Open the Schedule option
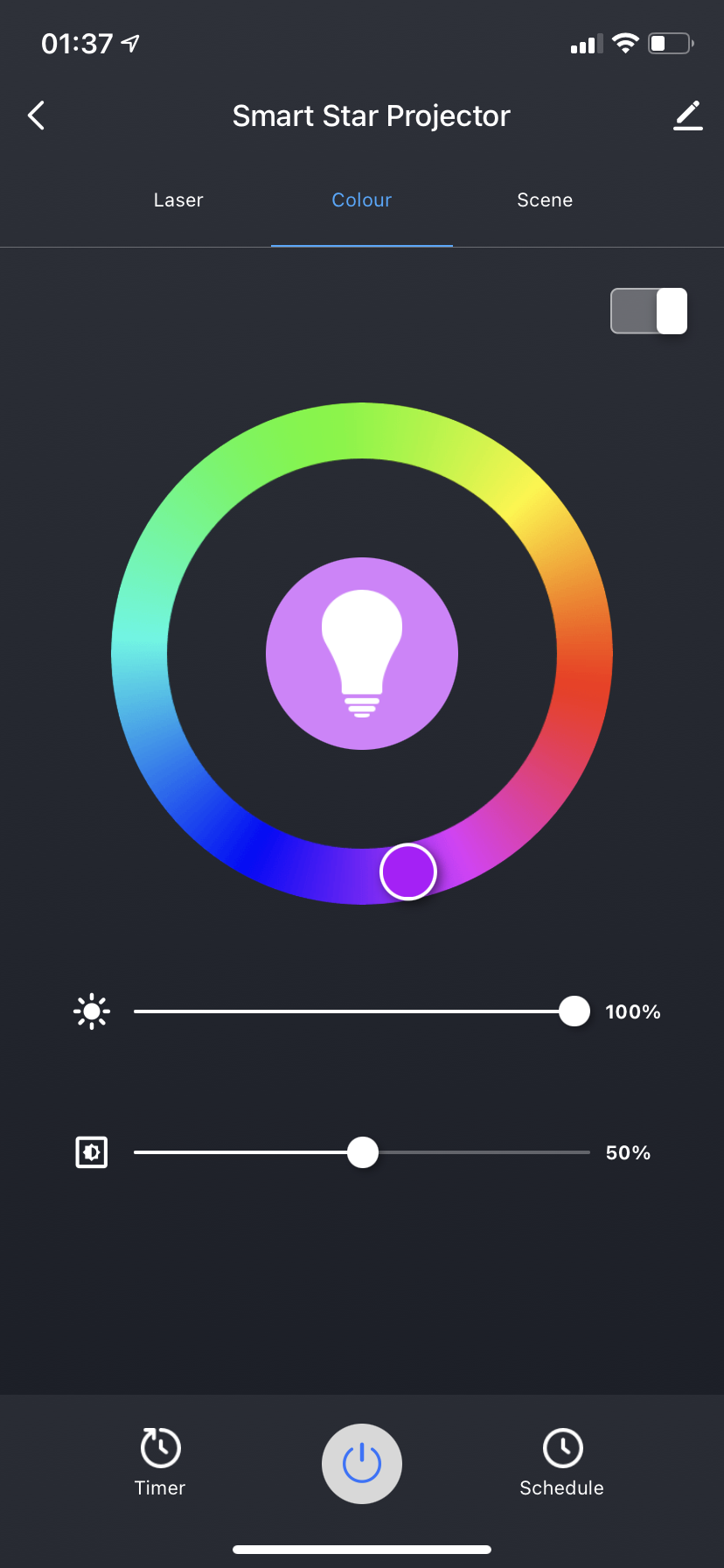Viewport: 724px width, 1568px height. pos(562,1462)
